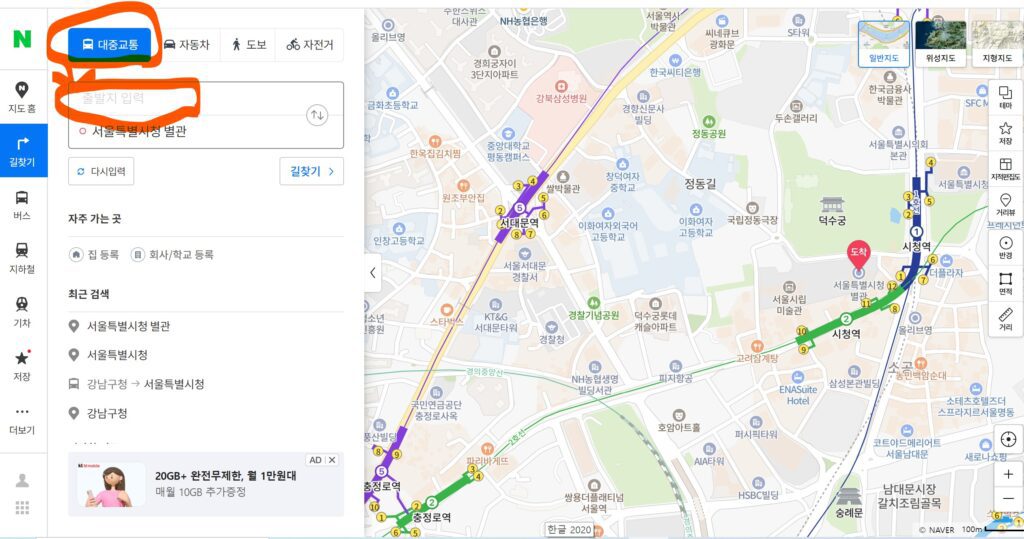The height and width of the screenshot is (539, 1024).
Task: Tap the 다시입력 reset button
Action: coord(101,171)
